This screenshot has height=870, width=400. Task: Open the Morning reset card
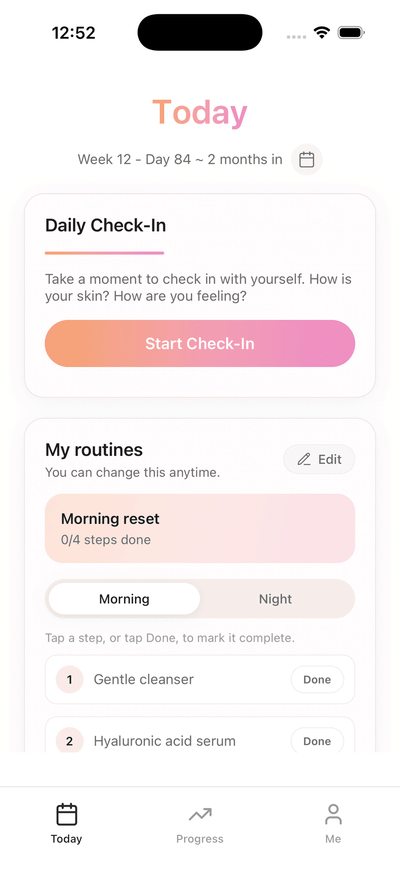click(200, 528)
